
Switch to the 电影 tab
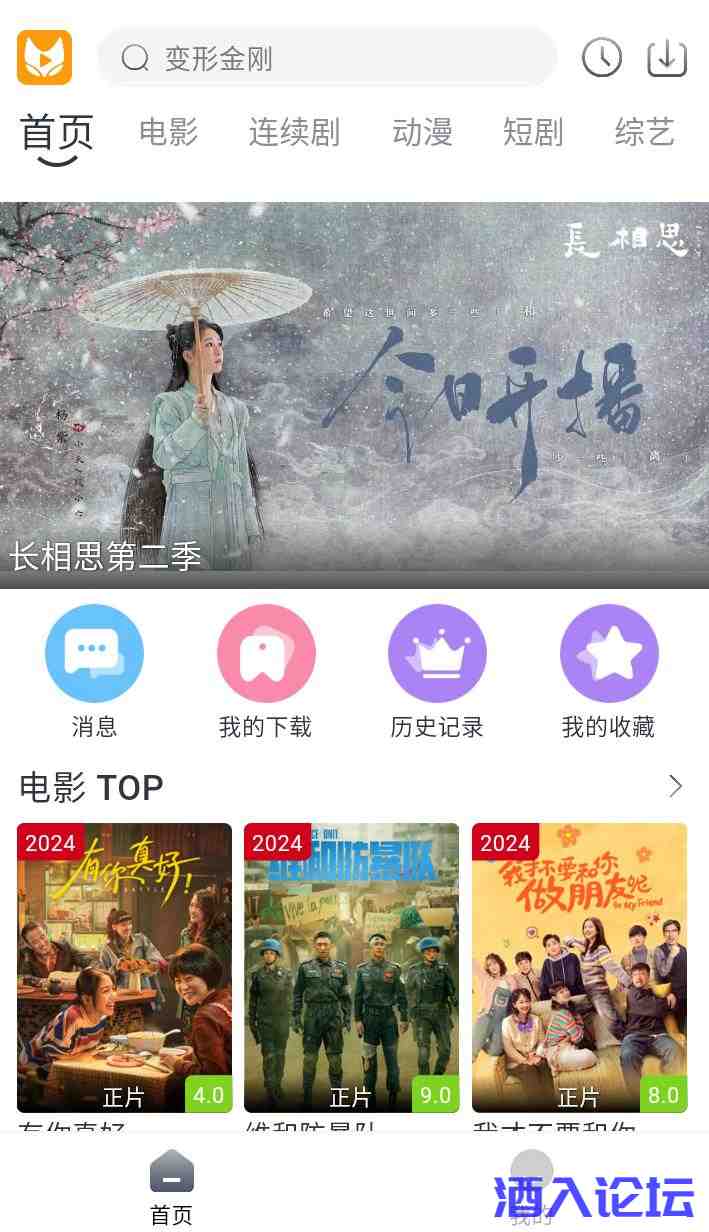click(168, 132)
